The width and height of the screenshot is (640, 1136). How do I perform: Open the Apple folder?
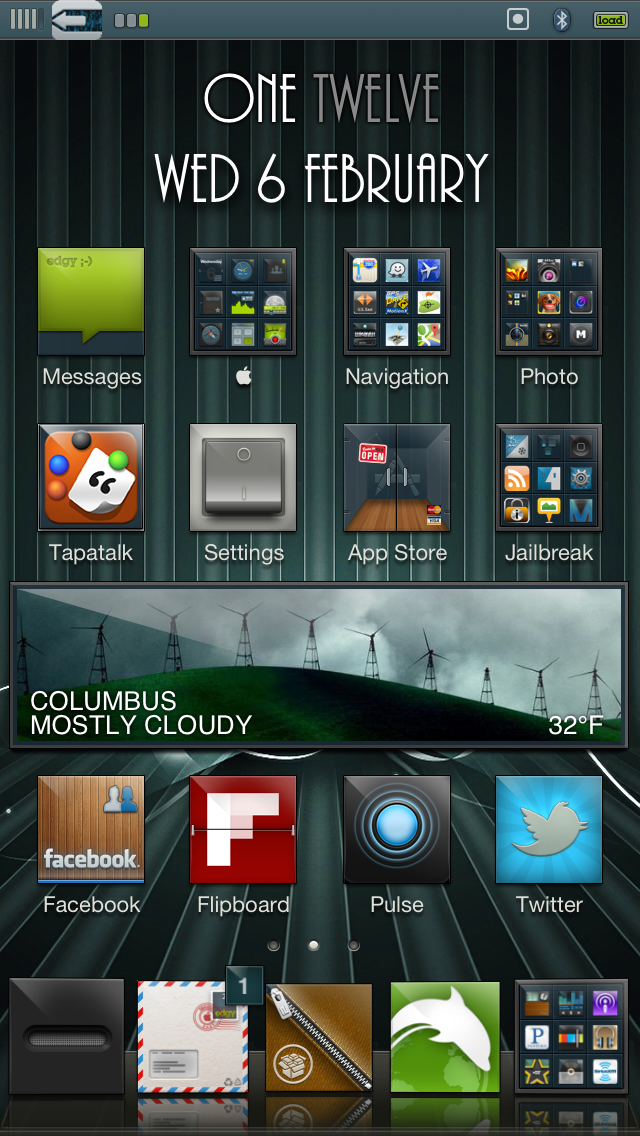[243, 302]
